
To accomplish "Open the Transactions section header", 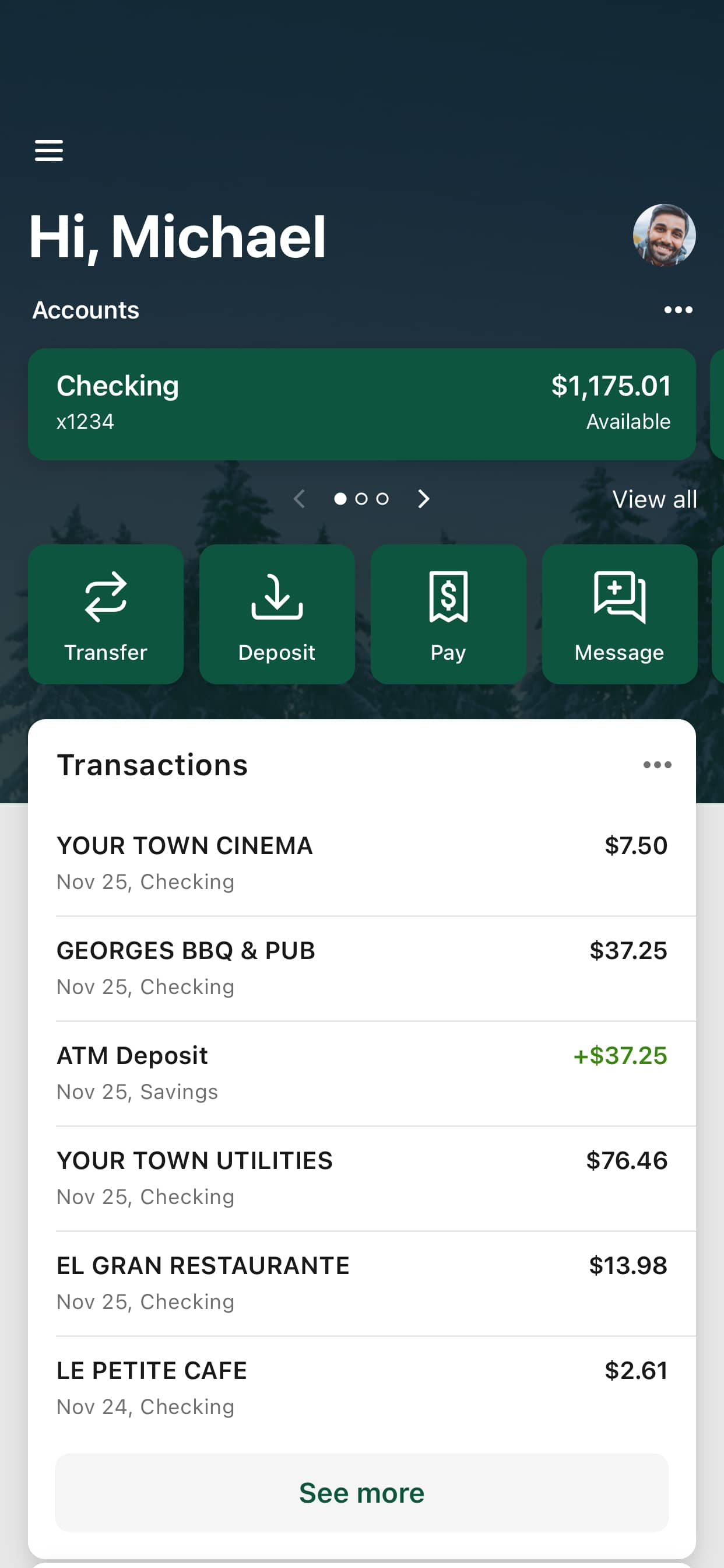I will coord(152,765).
